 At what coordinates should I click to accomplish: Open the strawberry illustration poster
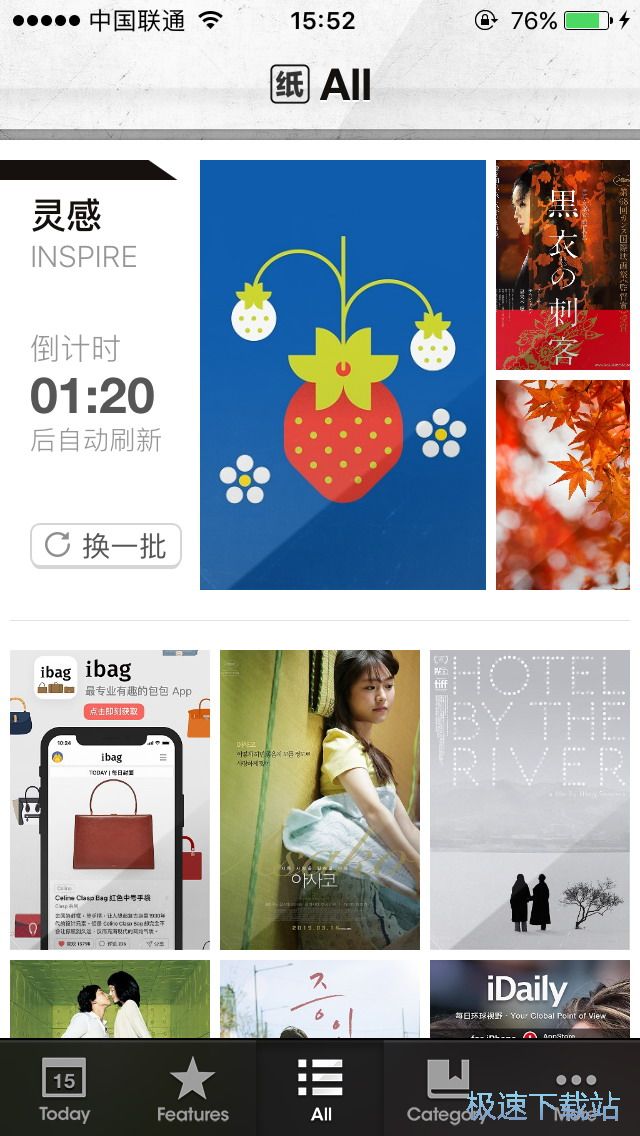click(342, 375)
